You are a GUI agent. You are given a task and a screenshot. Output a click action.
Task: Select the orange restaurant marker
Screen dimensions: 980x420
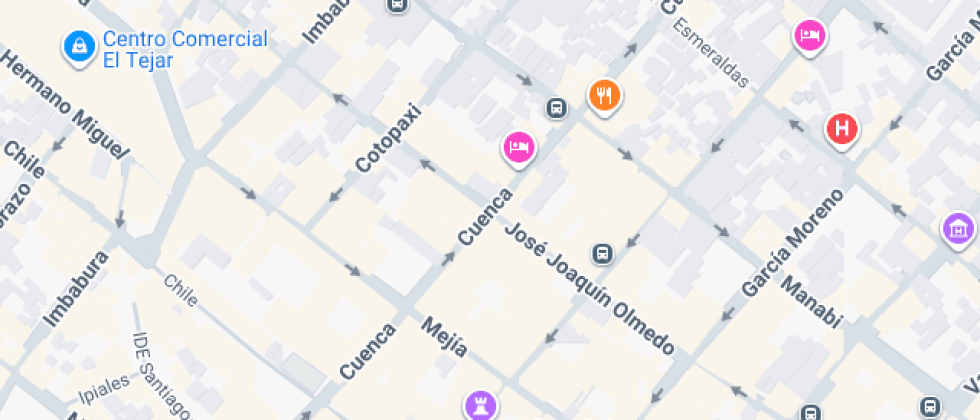tap(604, 96)
